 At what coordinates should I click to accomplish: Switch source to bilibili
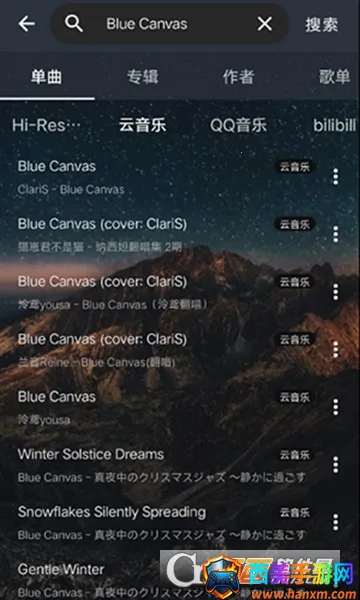point(335,125)
